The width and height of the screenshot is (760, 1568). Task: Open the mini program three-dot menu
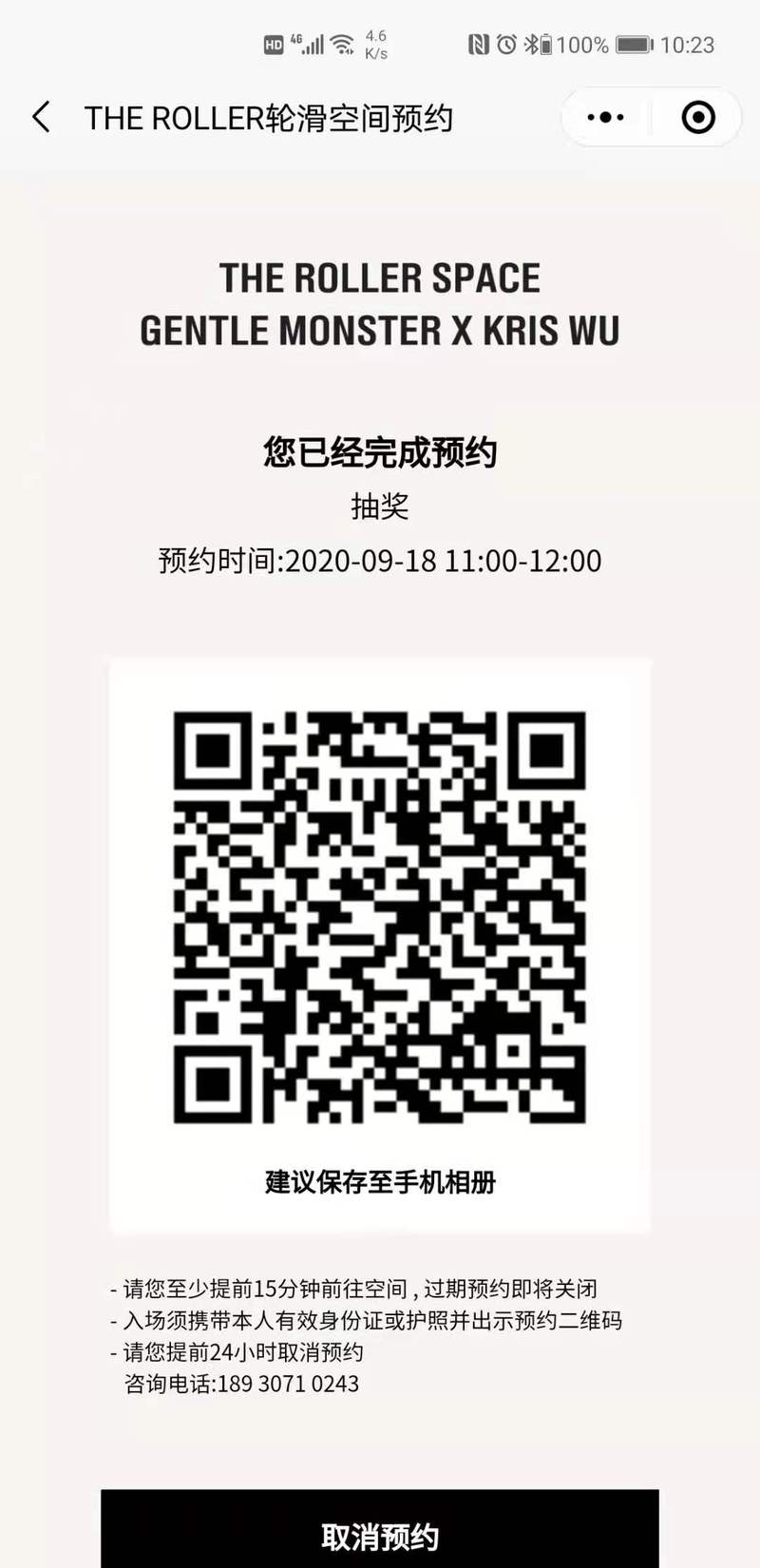pos(605,118)
